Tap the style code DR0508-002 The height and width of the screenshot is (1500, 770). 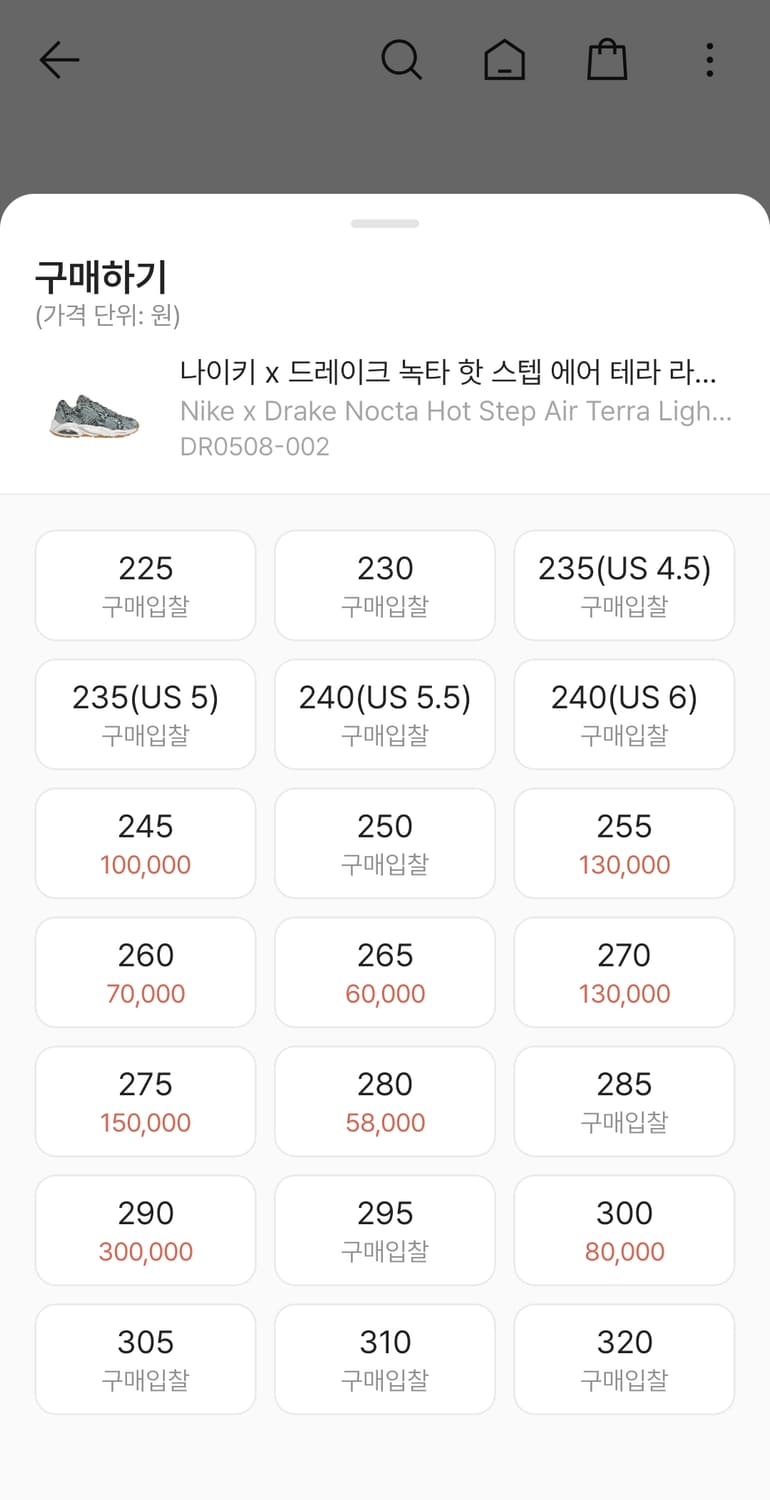(x=252, y=446)
